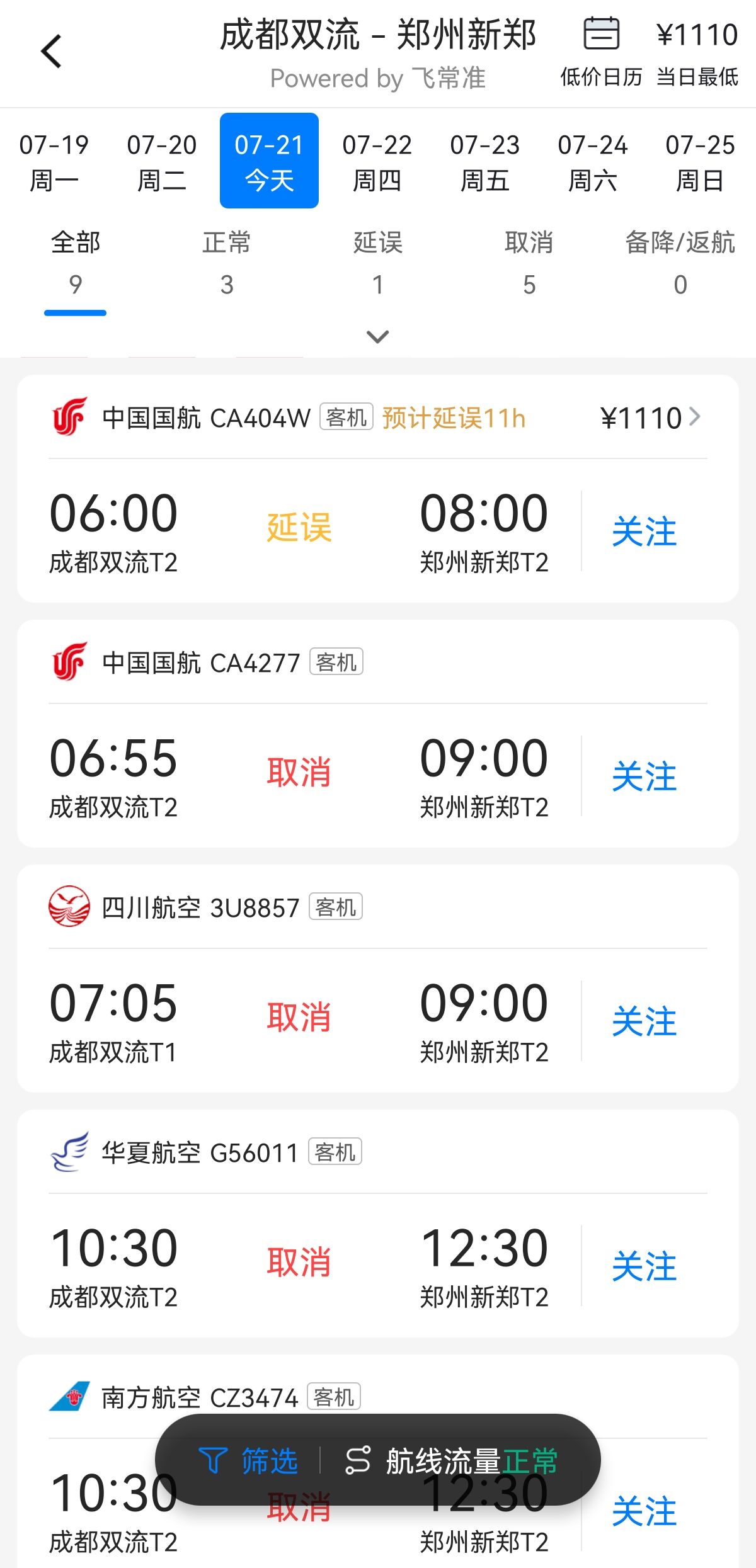Open the 华夏航空 G56011 flight card

pos(378,1224)
